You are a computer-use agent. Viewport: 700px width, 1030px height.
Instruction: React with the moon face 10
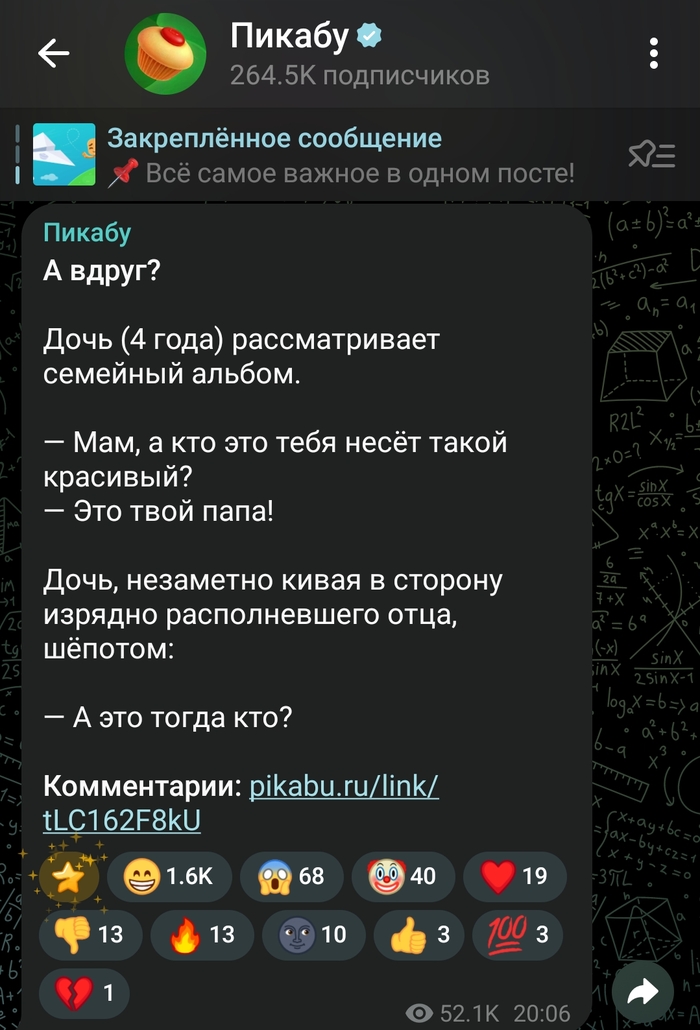pos(311,934)
